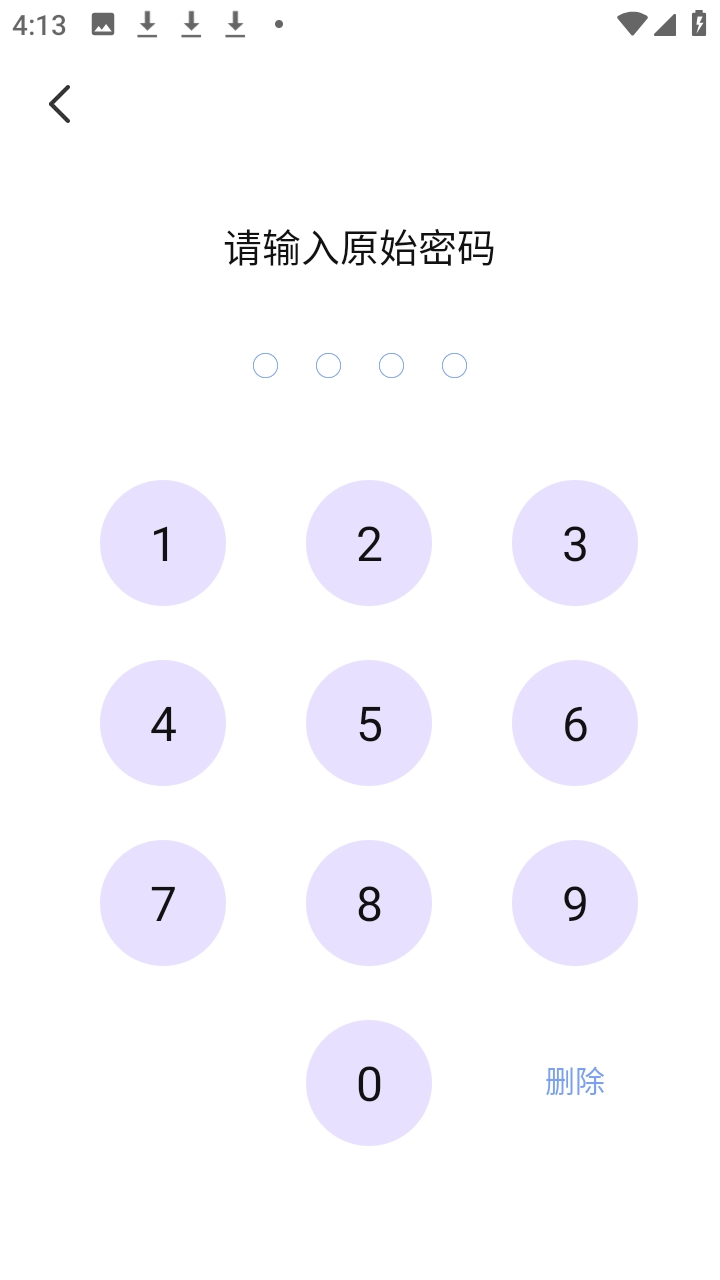This screenshot has height=1280, width=720.
Task: Tap the number 8 key
Action: coord(369,903)
